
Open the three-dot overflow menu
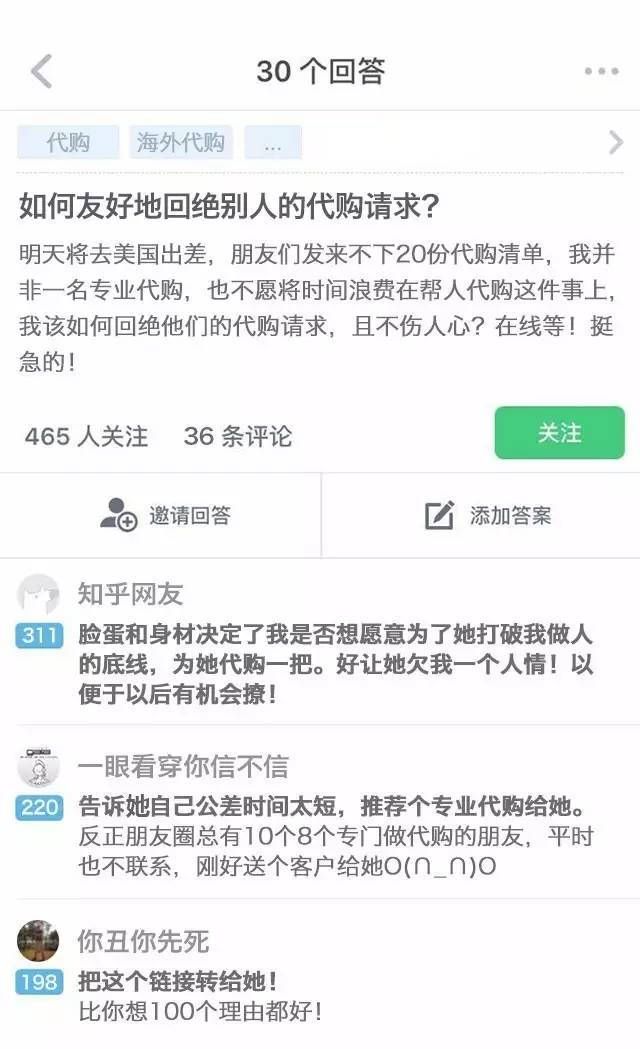point(601,71)
